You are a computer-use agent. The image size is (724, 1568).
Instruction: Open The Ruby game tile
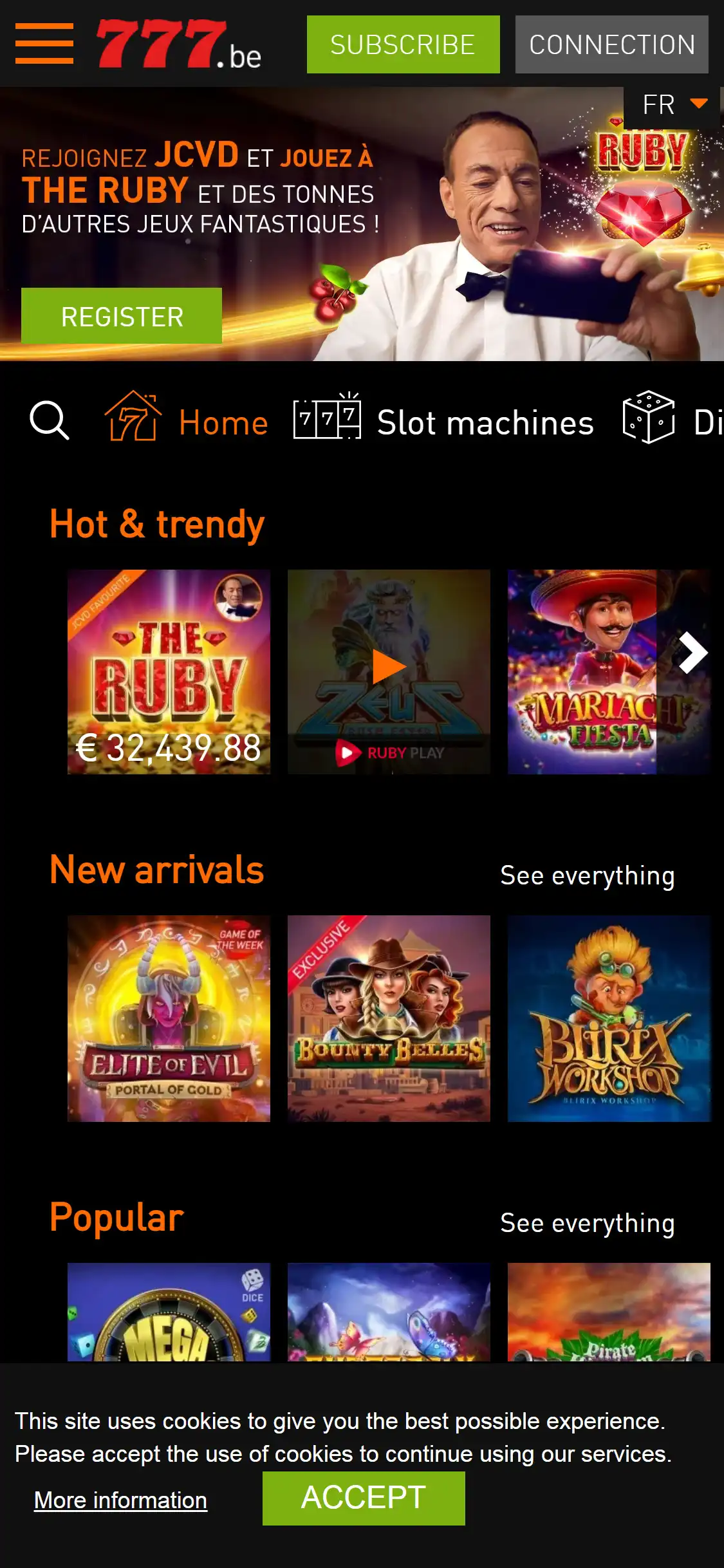click(x=169, y=671)
